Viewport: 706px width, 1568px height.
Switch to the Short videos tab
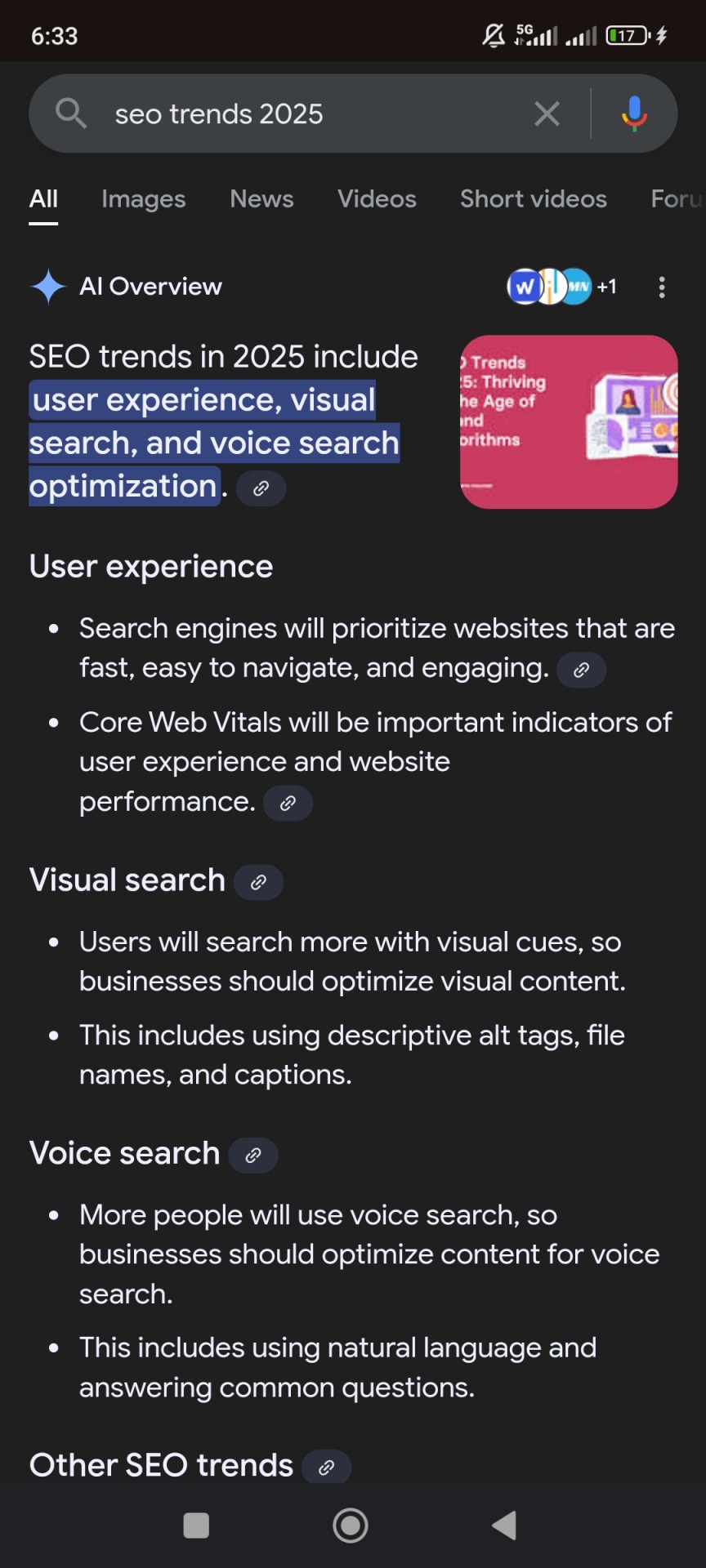pyautogui.click(x=533, y=198)
